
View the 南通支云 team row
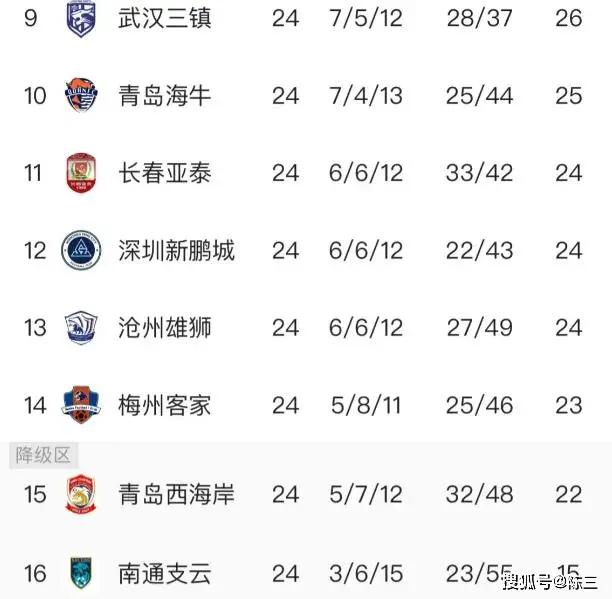(x=164, y=573)
